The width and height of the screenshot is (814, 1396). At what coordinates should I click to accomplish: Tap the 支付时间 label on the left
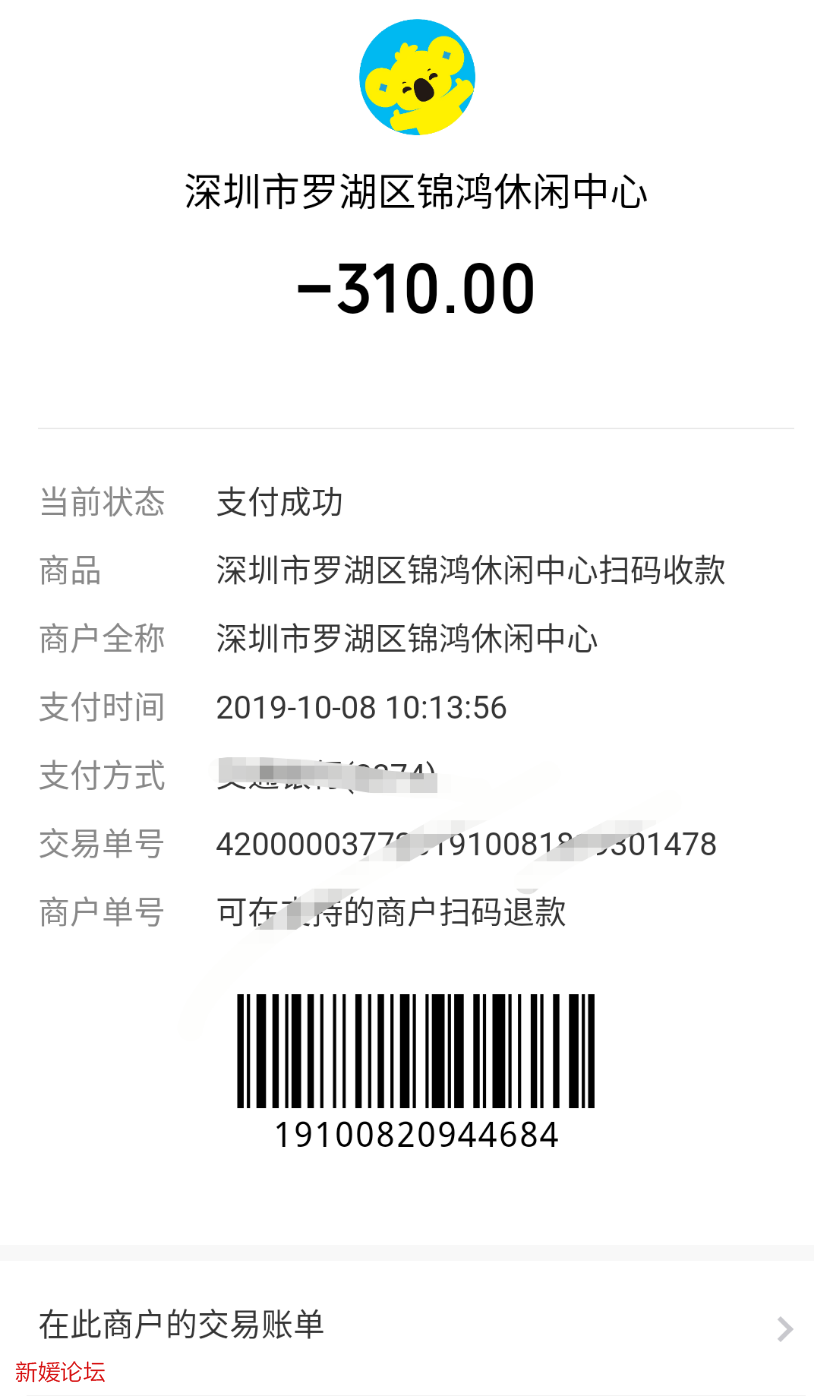coord(101,707)
